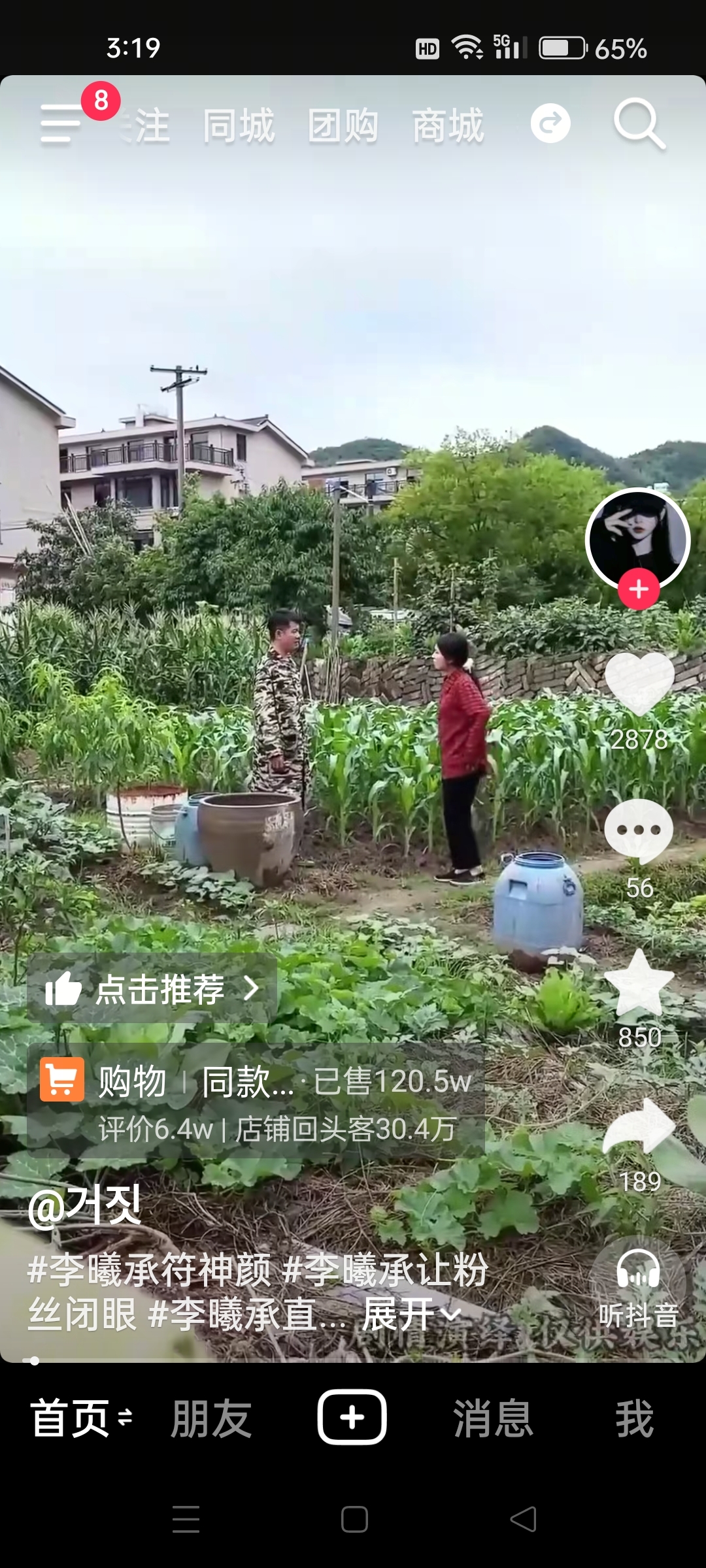Open the search magnifier

click(x=639, y=123)
